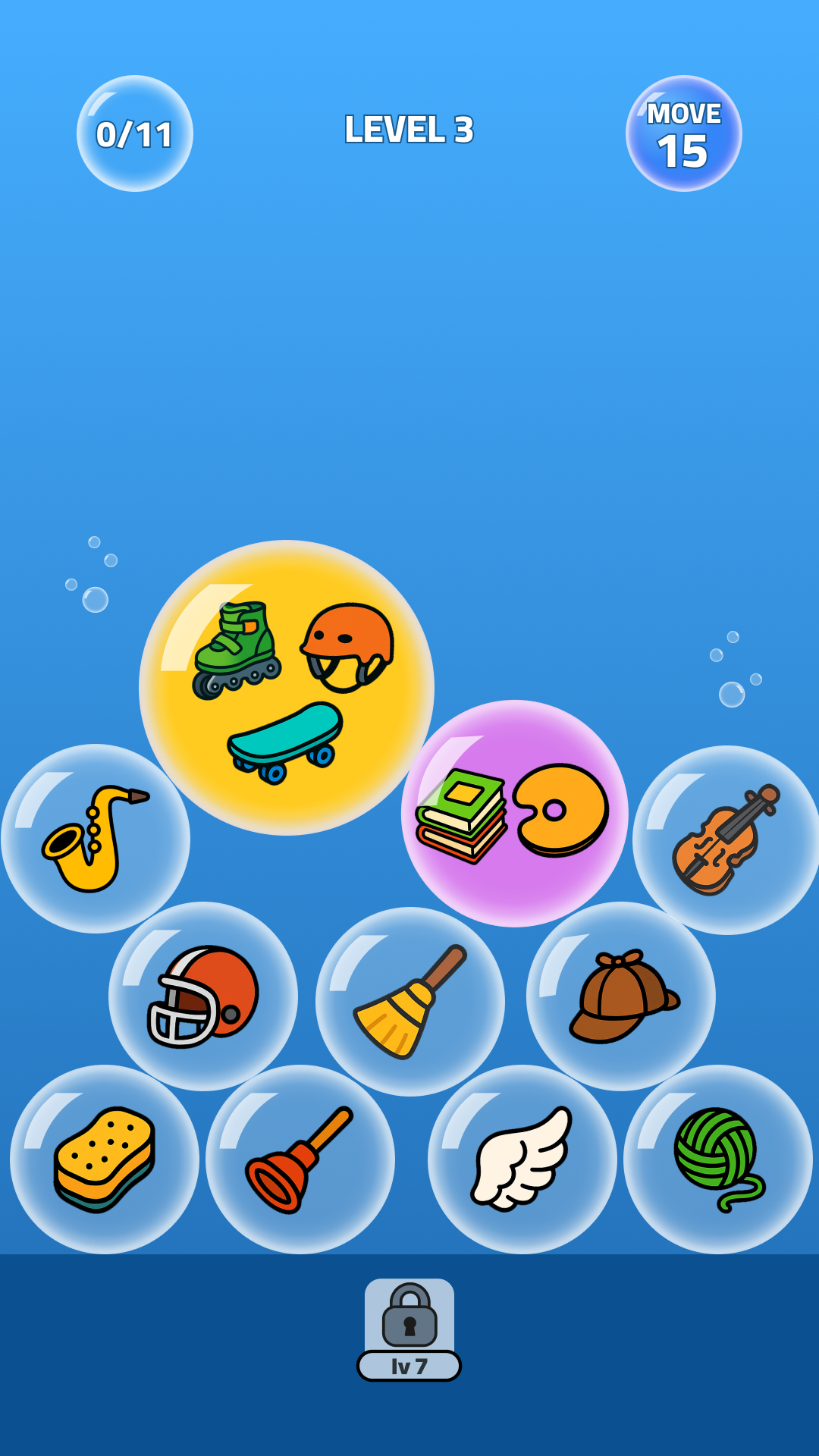Select the yellow sponge bubble
819x1456 pixels.
tap(105, 1159)
